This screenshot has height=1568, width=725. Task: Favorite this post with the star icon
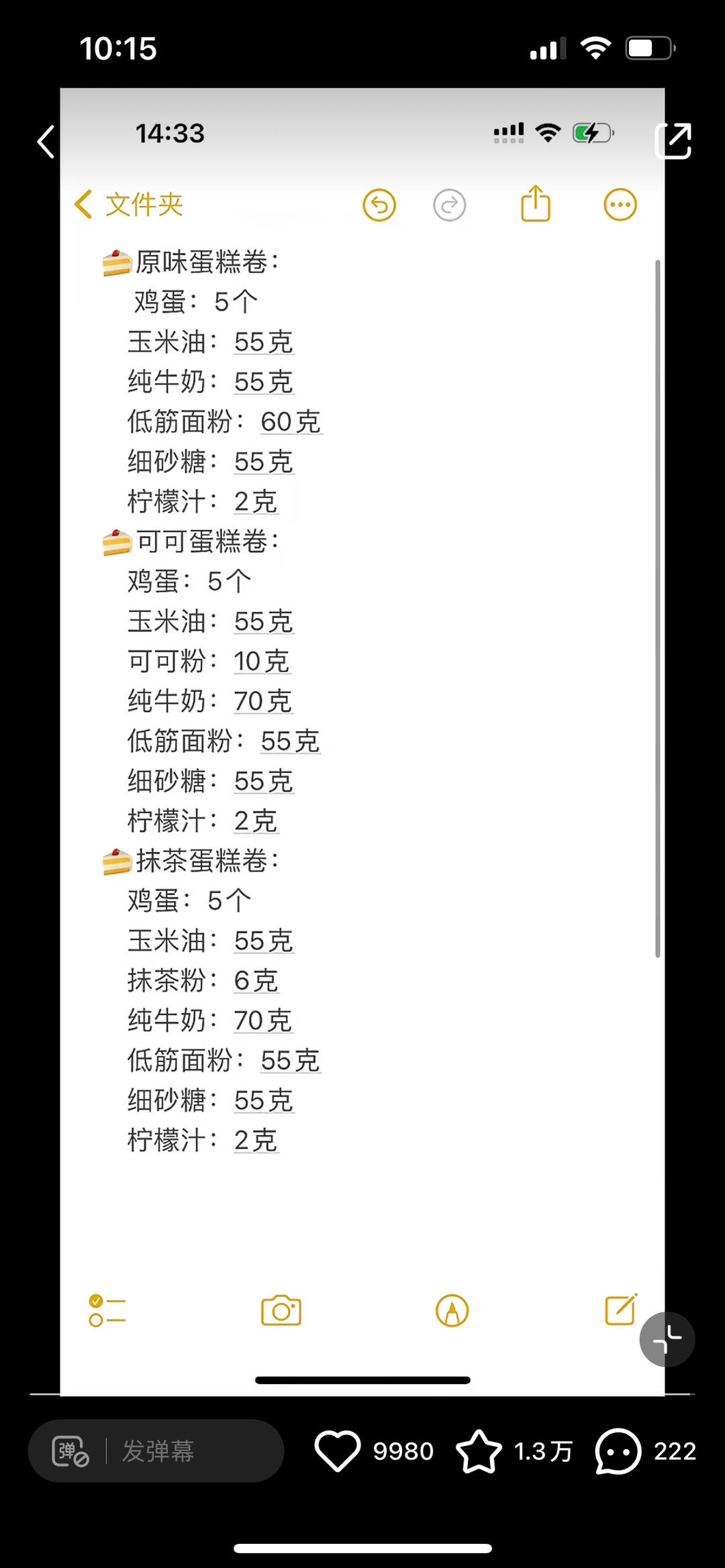[479, 1451]
